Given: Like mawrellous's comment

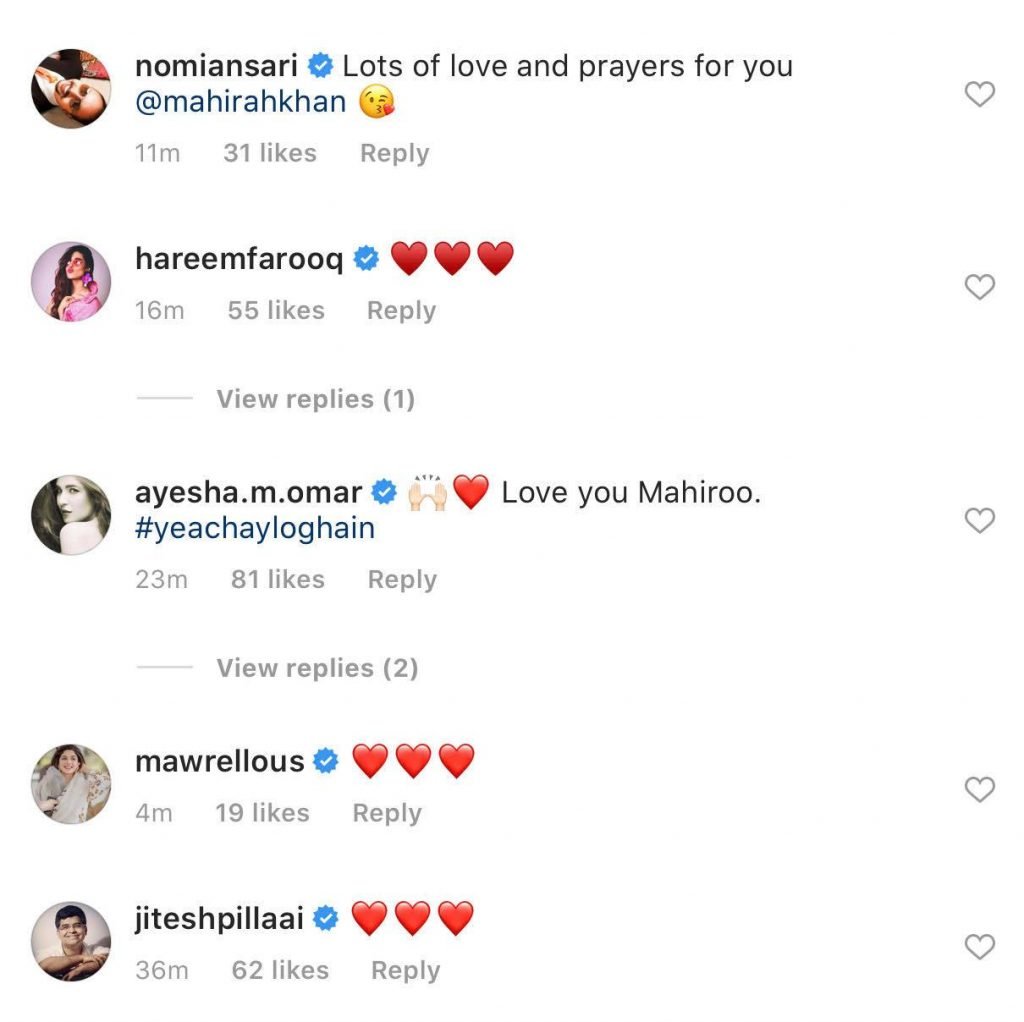Looking at the screenshot, I should point(979,790).
